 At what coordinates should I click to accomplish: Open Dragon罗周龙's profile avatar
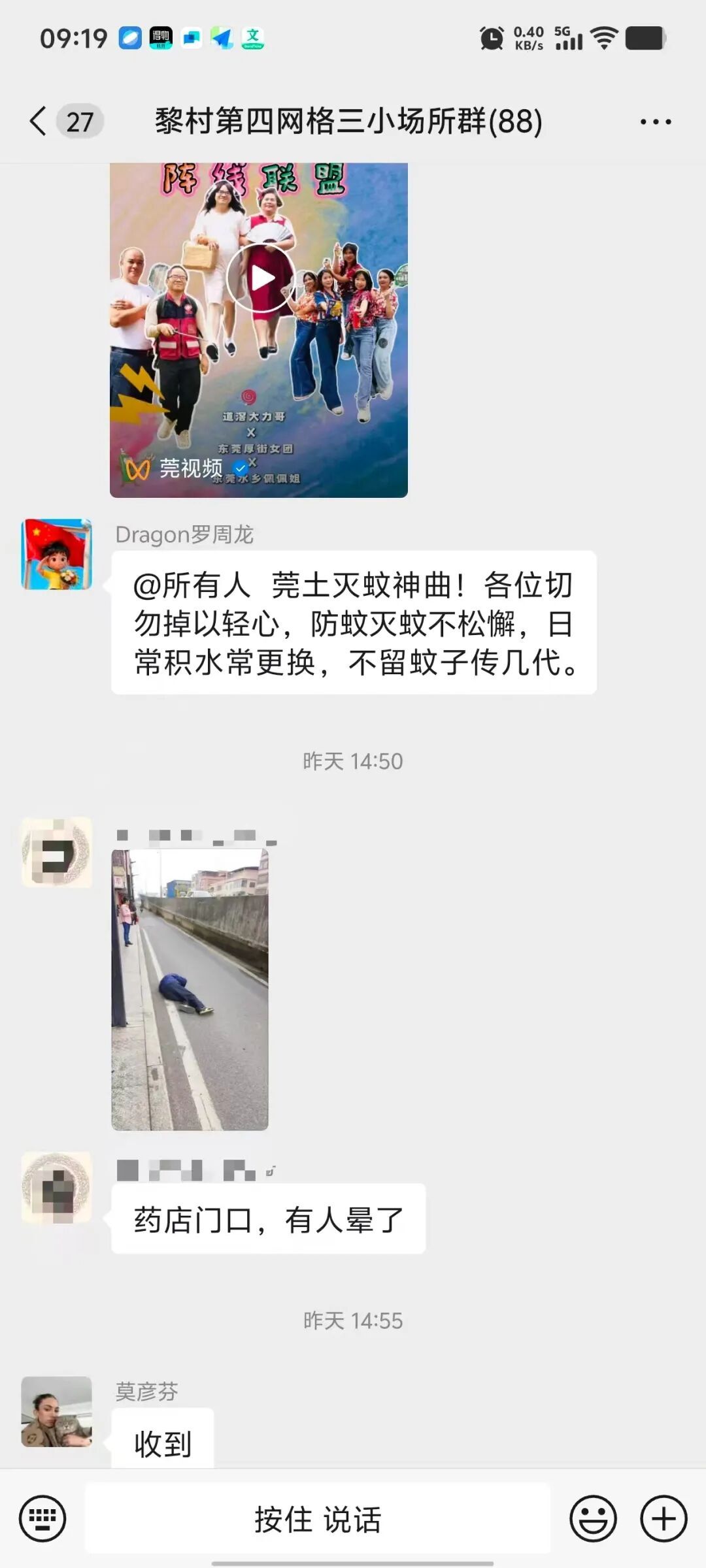57,554
